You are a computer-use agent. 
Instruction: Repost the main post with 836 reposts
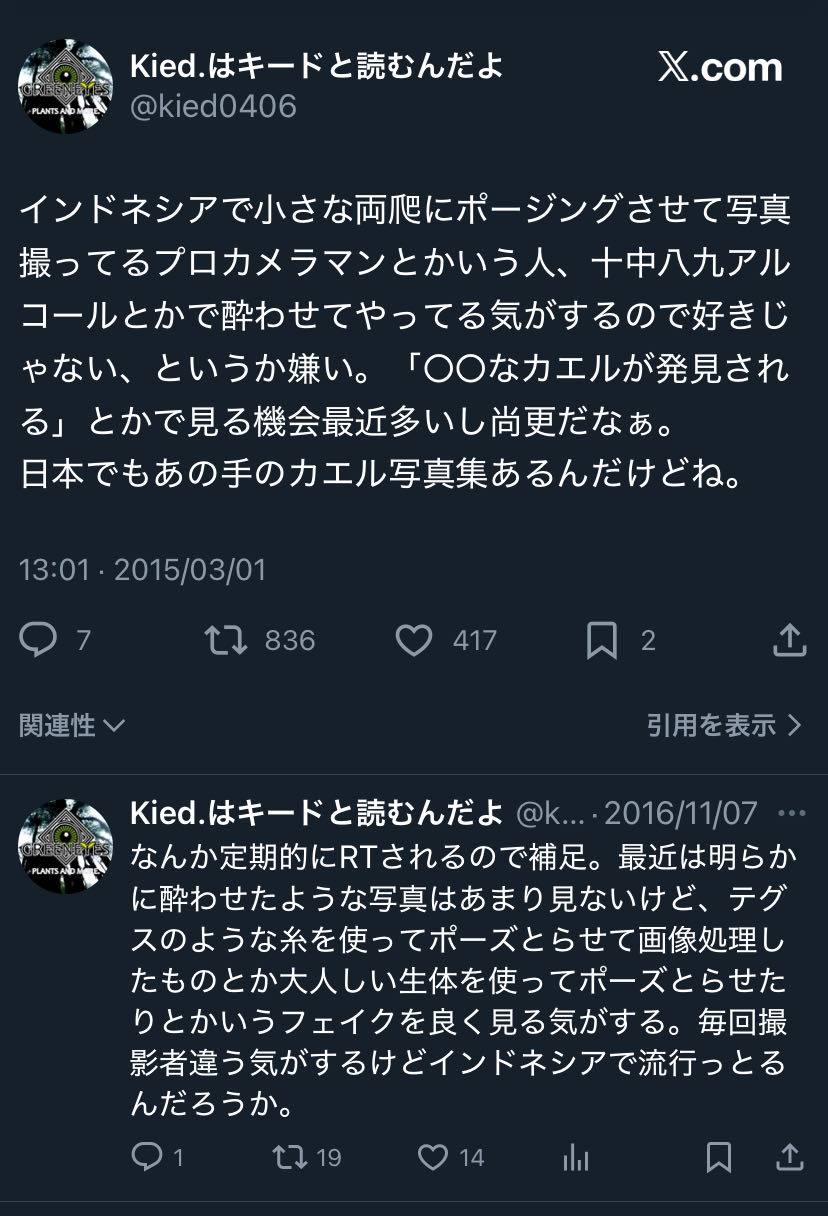[226, 640]
